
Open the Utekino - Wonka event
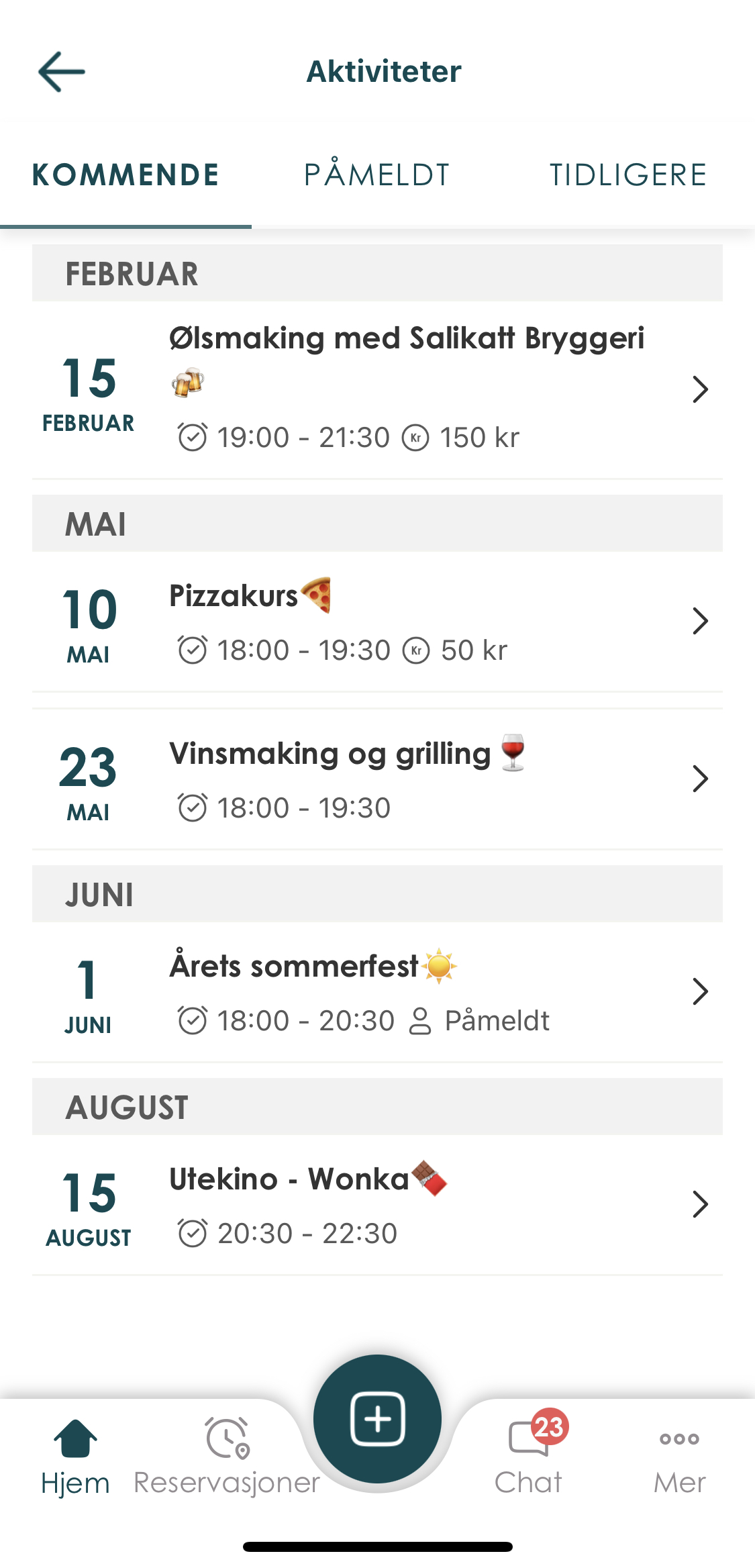[377, 1205]
